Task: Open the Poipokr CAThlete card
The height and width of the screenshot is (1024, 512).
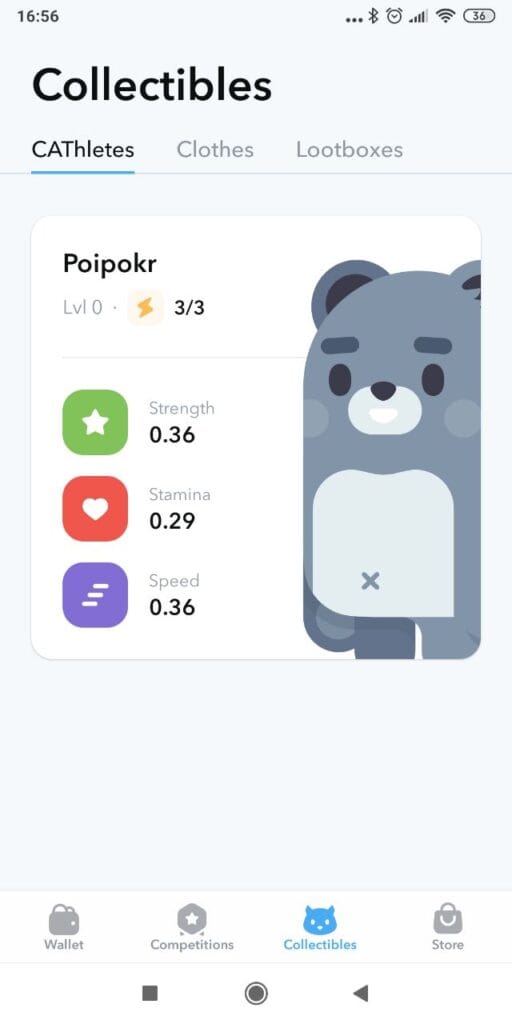Action: [x=256, y=437]
